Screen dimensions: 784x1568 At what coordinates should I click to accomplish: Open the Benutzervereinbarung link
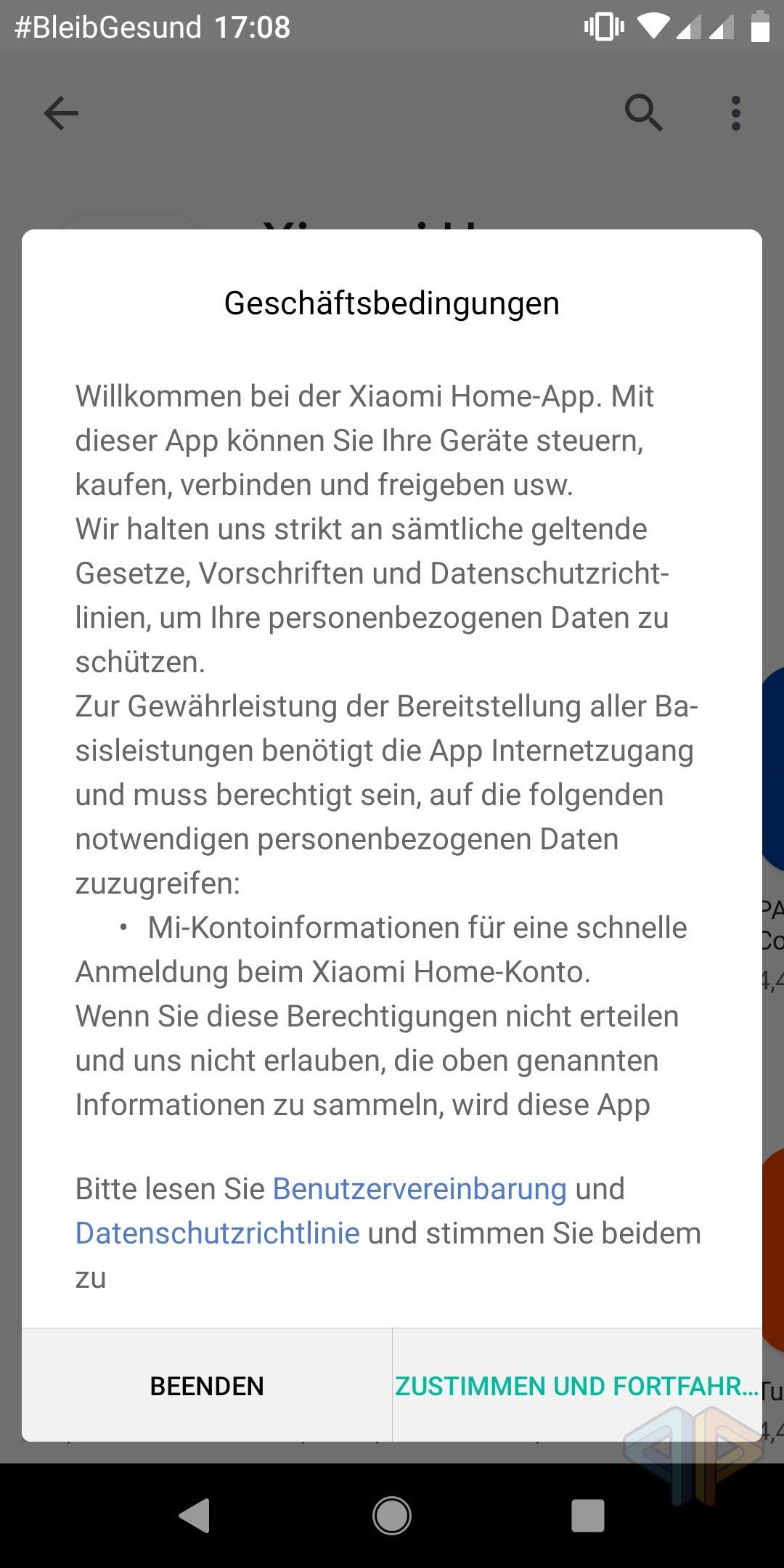(420, 1189)
